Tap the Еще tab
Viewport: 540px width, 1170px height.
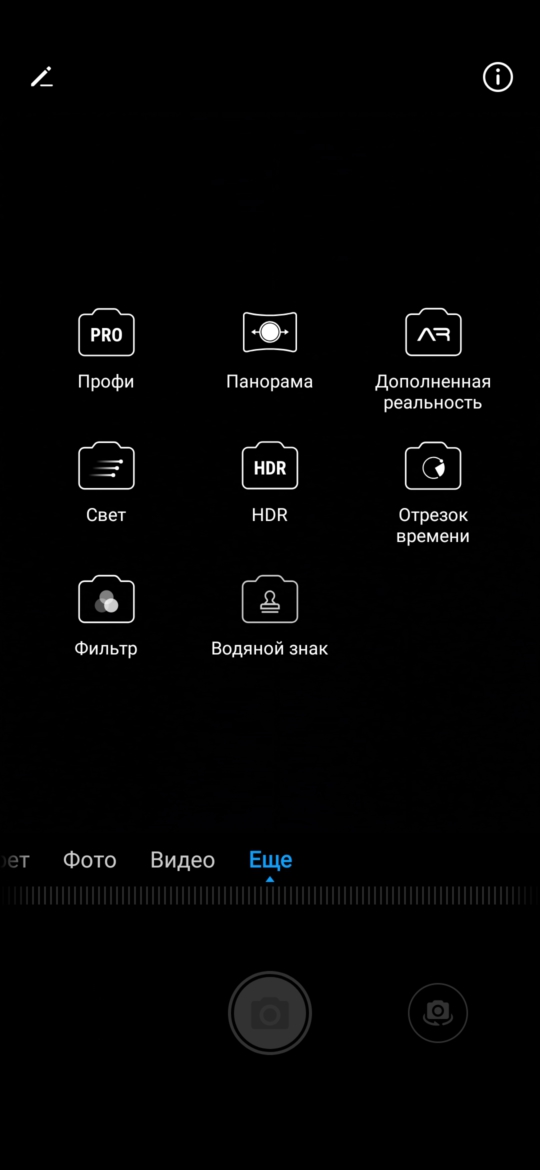click(270, 860)
